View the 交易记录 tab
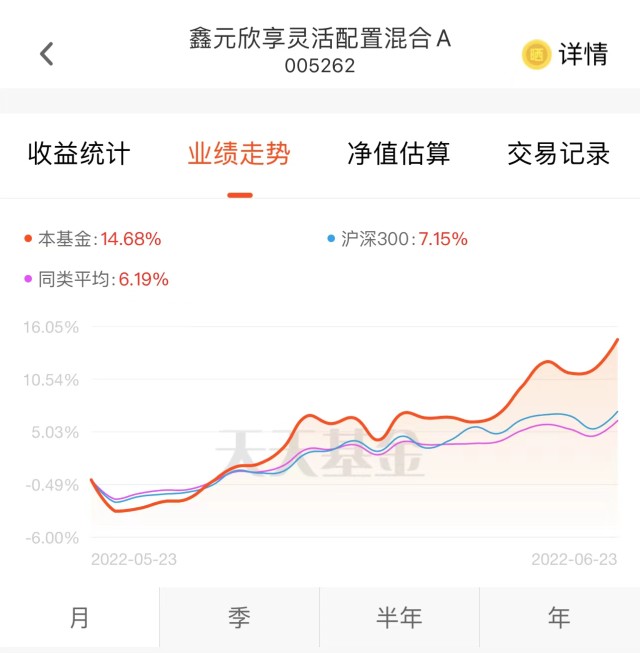The height and width of the screenshot is (653, 640). [x=558, y=154]
